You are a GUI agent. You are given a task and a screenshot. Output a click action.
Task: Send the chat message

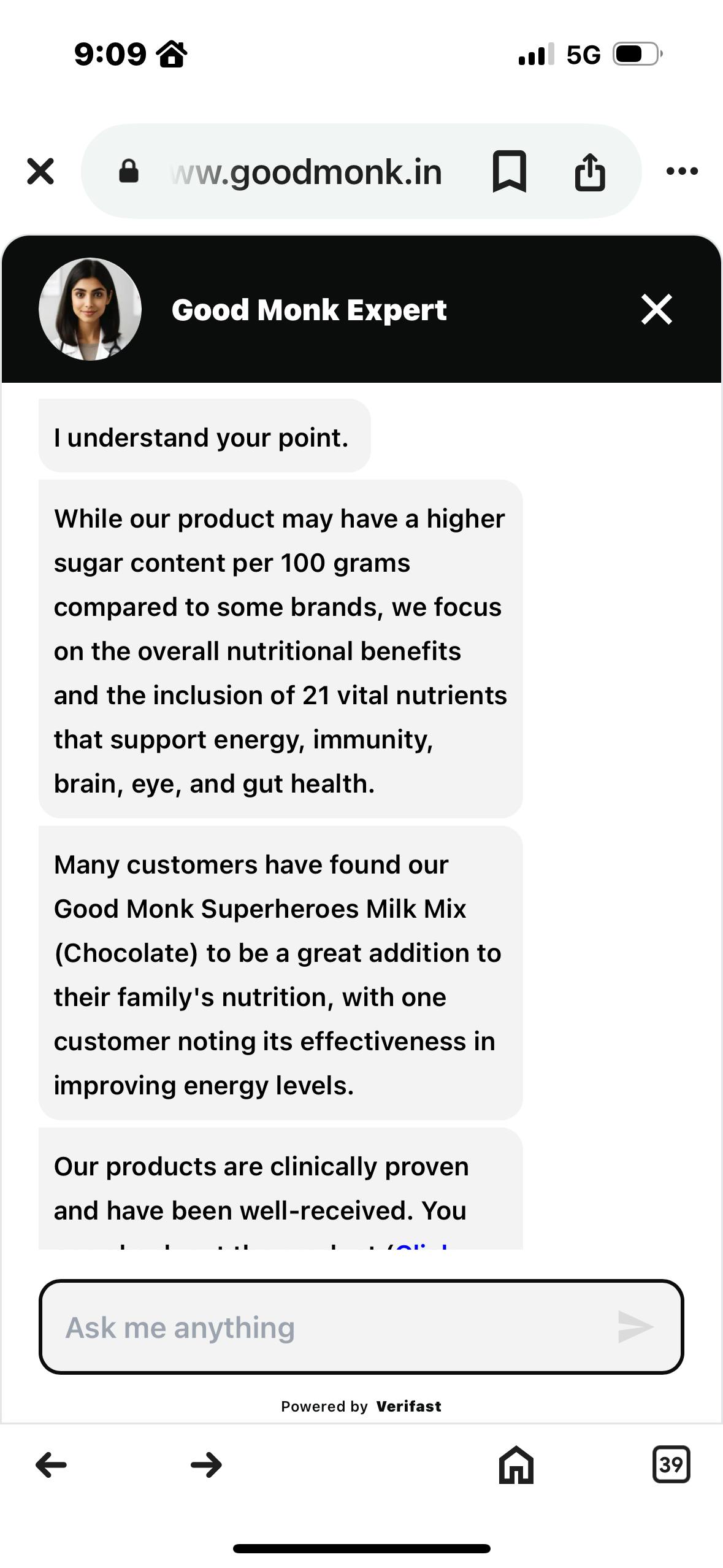(635, 1328)
